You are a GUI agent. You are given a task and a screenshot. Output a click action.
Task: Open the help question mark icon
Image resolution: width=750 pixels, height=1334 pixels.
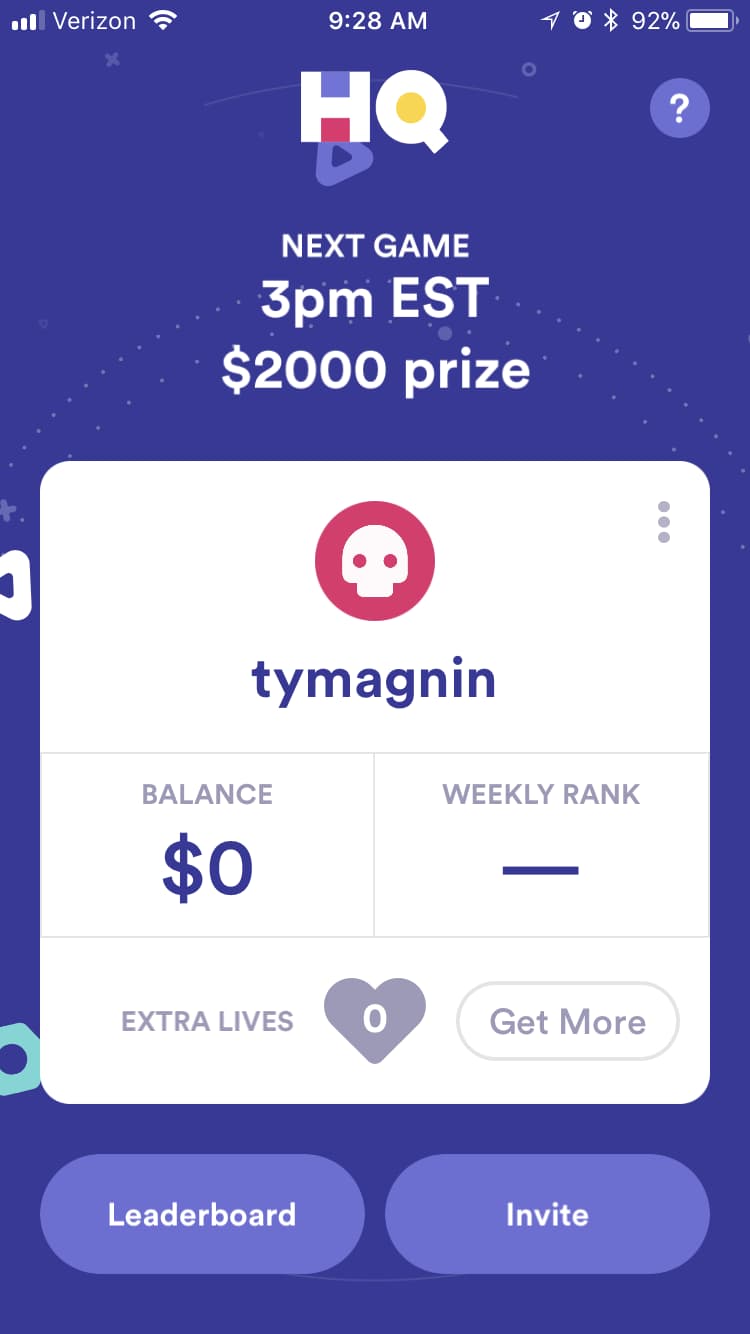680,108
